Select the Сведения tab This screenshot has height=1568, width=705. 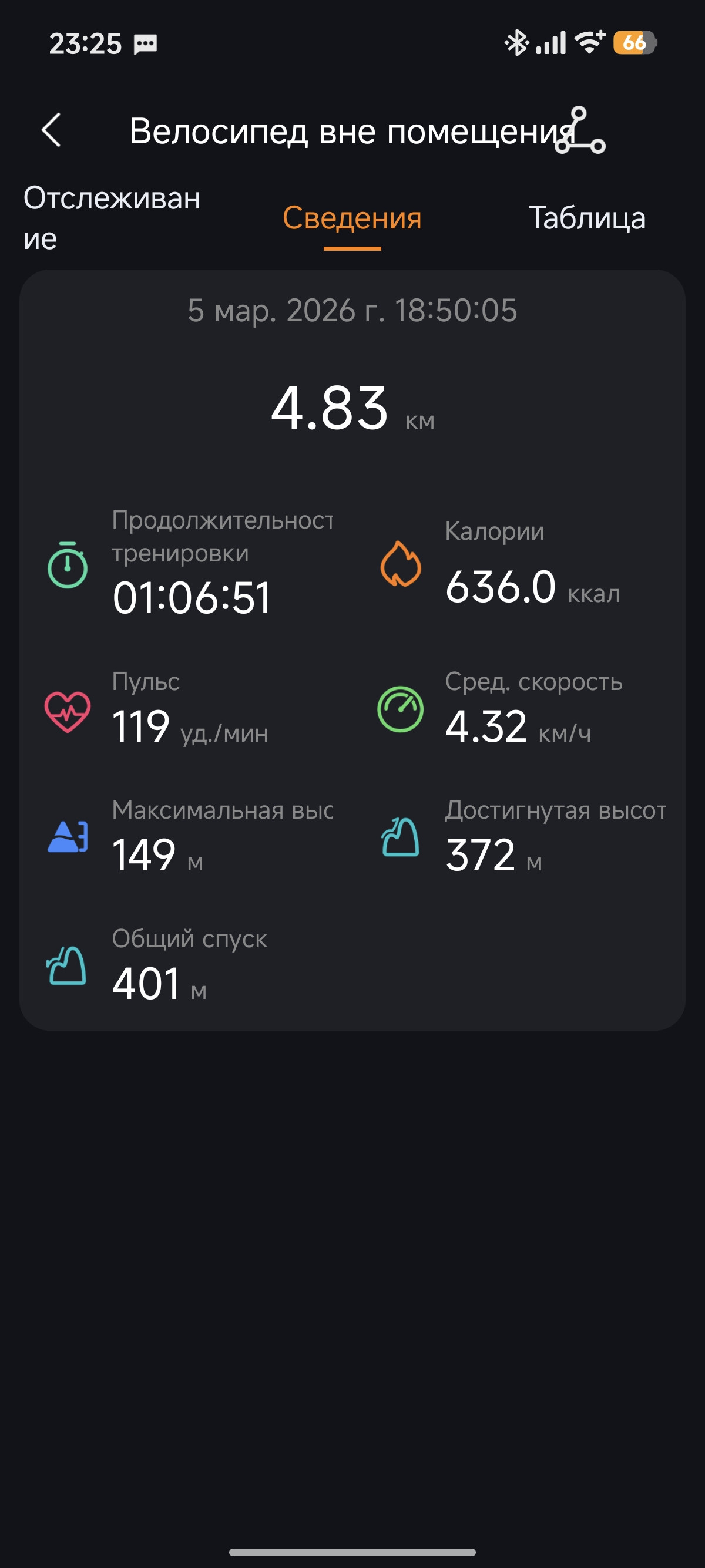coord(352,218)
